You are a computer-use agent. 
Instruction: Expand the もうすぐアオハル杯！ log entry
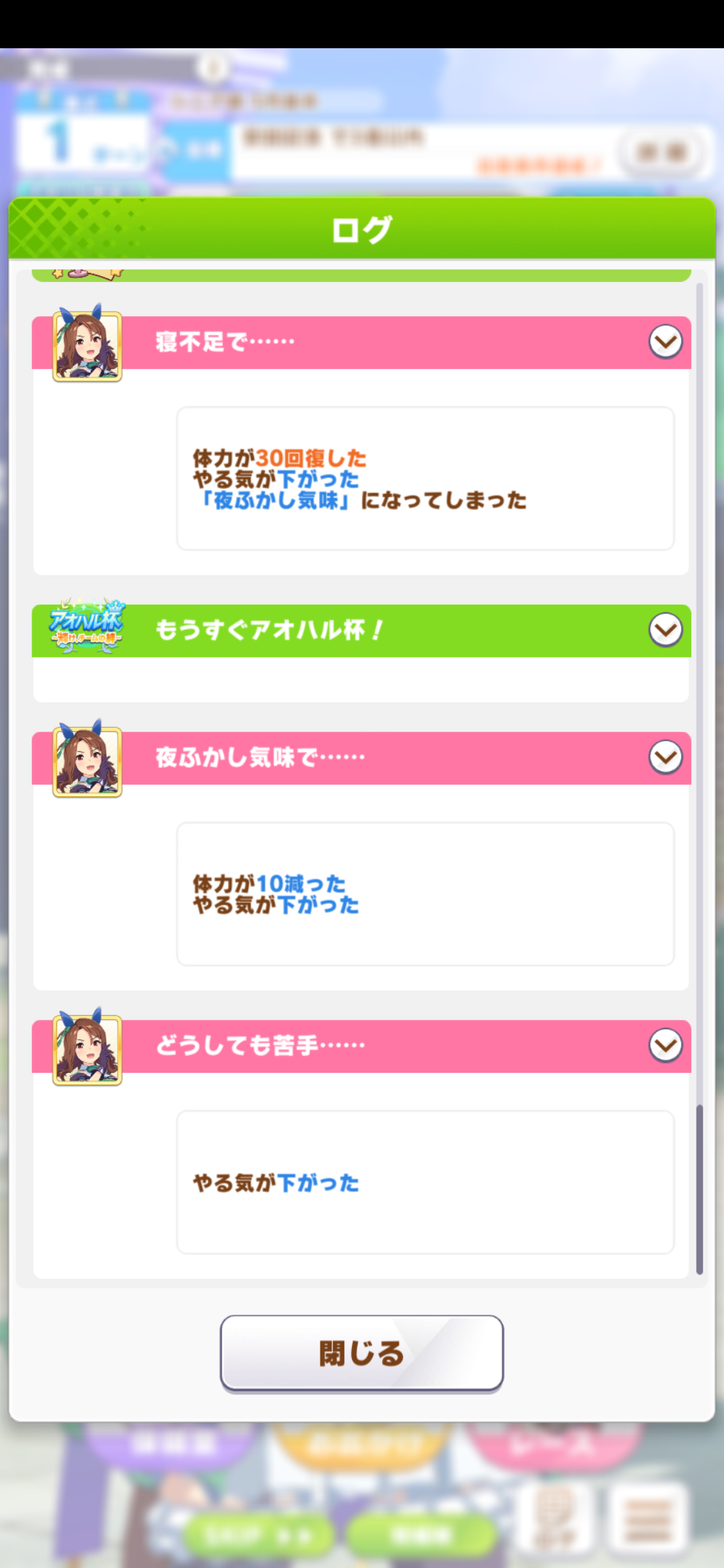coord(665,630)
